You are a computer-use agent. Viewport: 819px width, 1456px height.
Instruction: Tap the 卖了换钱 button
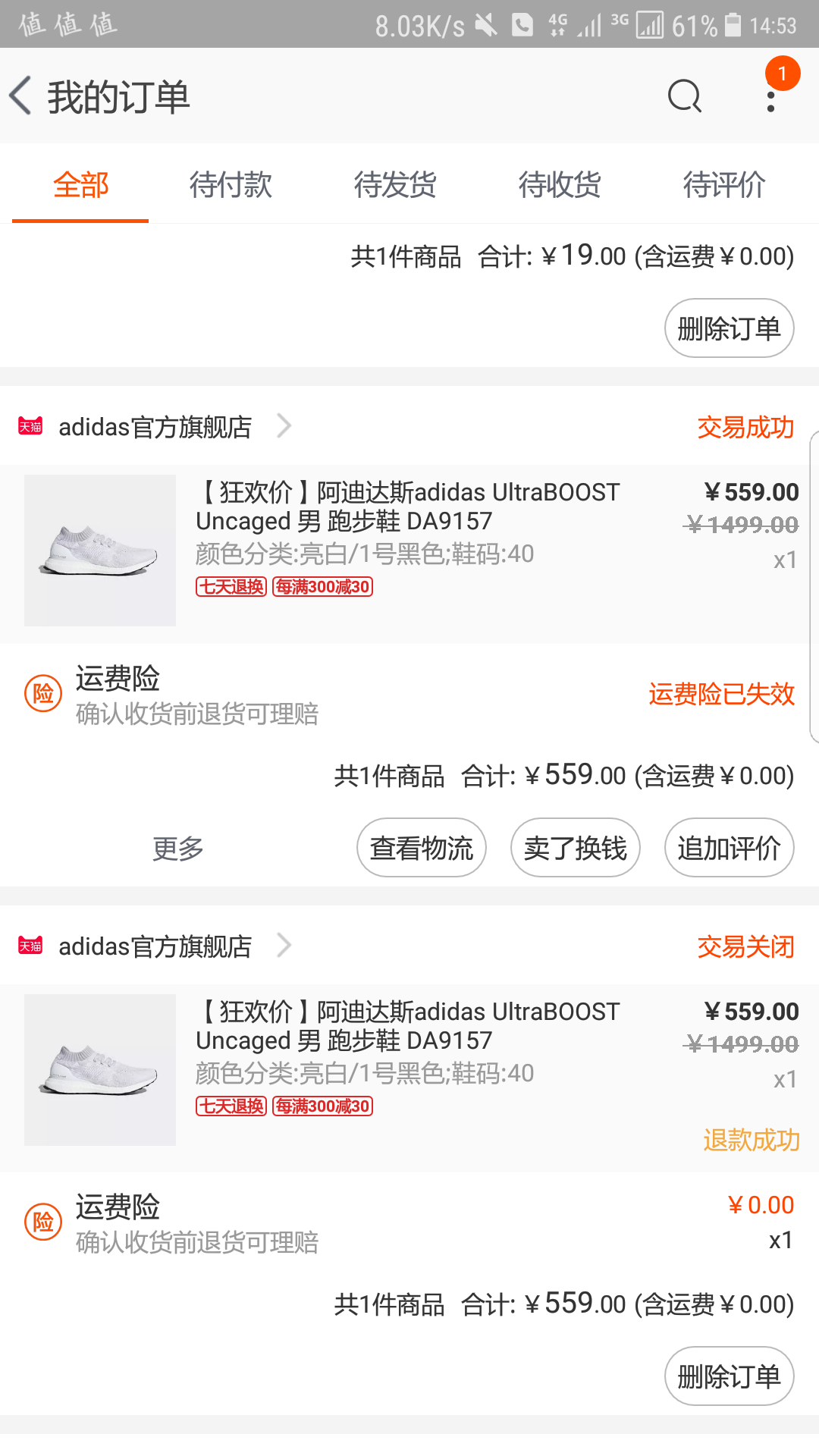tap(576, 848)
